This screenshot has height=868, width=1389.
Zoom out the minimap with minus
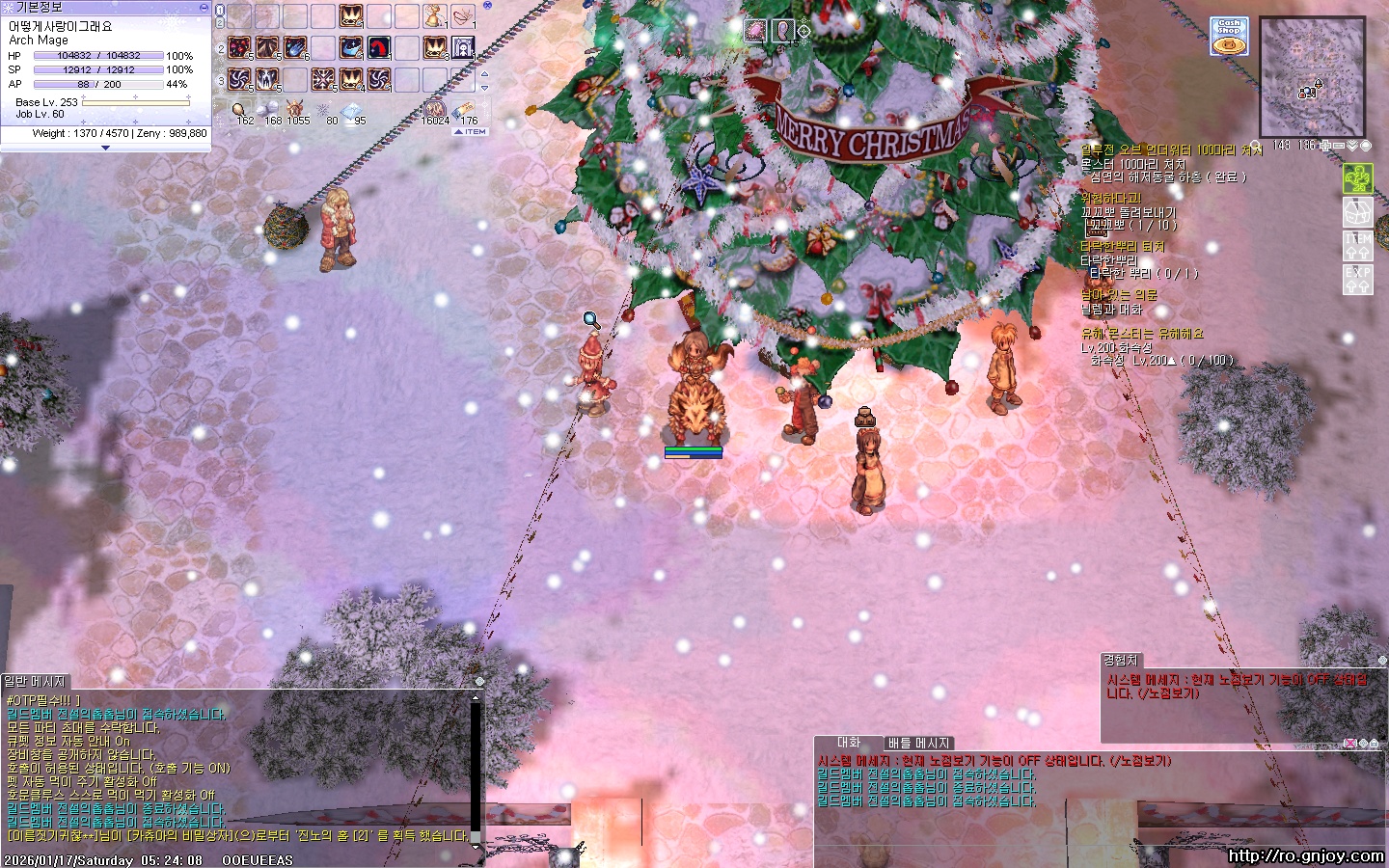(x=1340, y=146)
